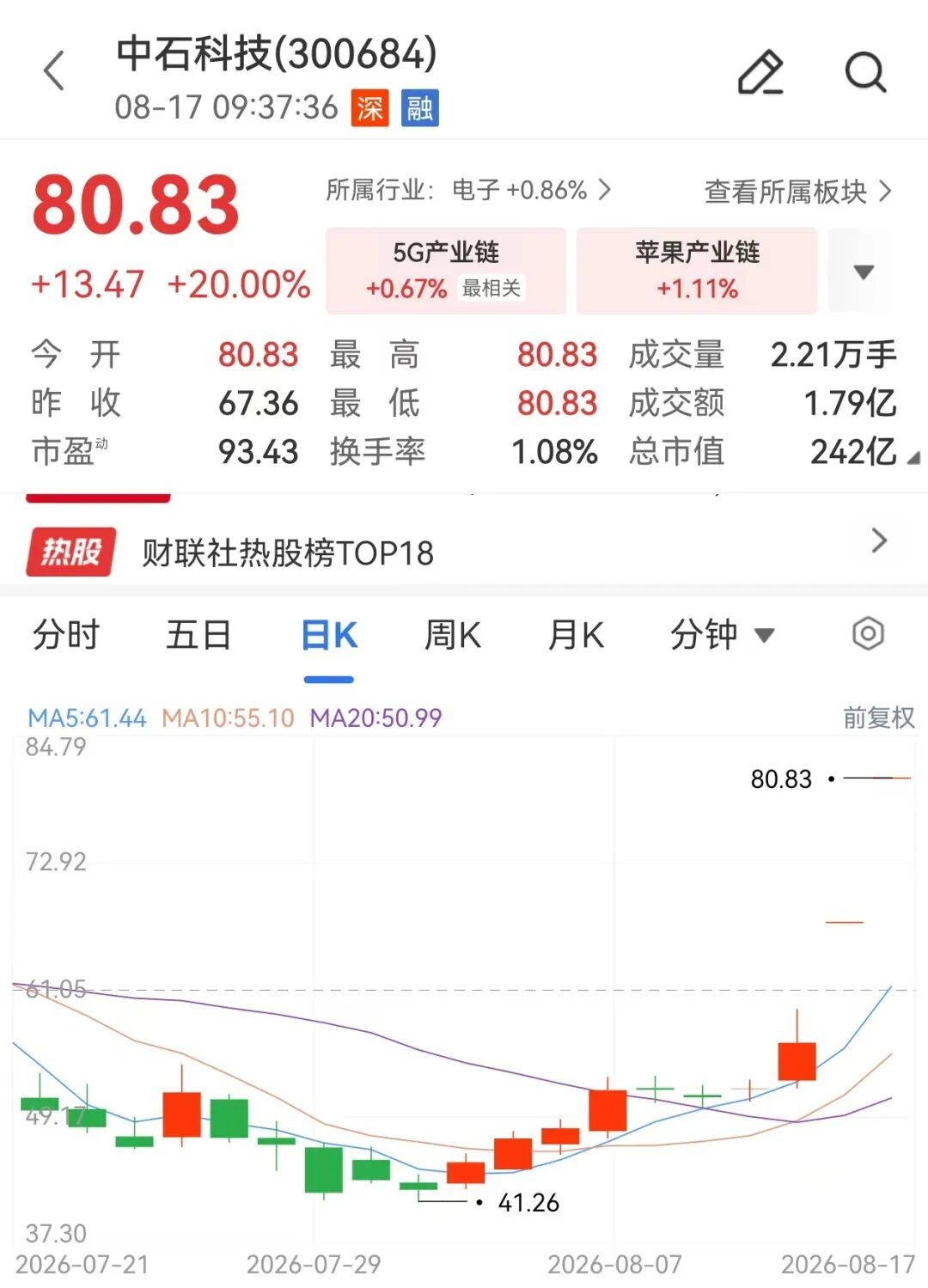Open the 苹果产业链 sector chip

point(697,271)
